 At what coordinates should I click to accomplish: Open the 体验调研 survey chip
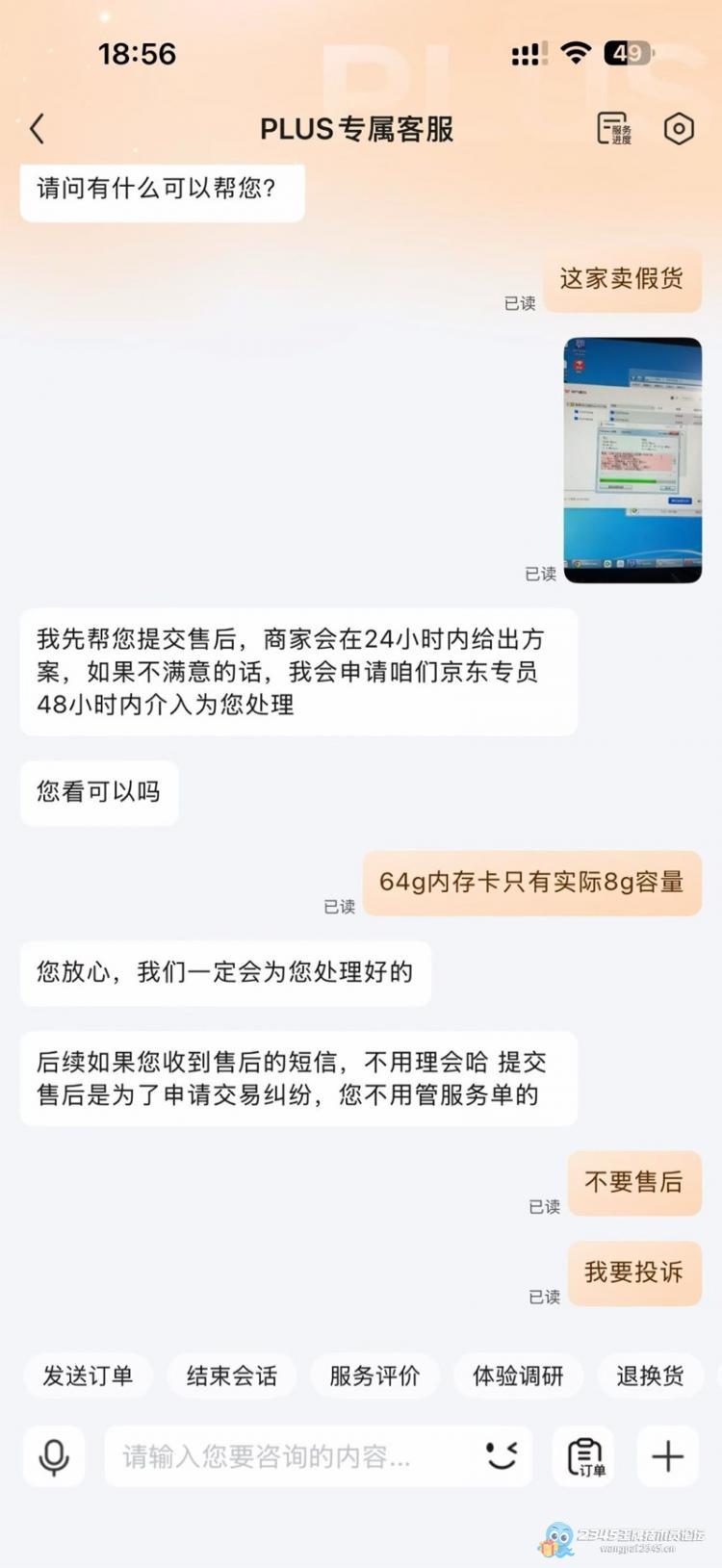[518, 1375]
